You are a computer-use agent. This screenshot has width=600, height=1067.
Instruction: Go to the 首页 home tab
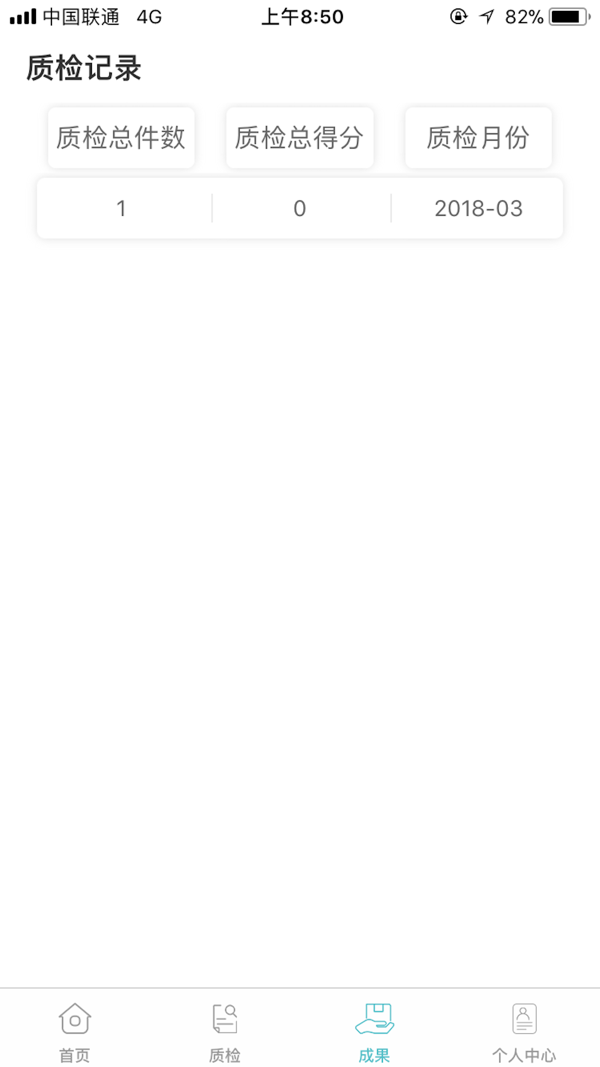coord(75,1030)
